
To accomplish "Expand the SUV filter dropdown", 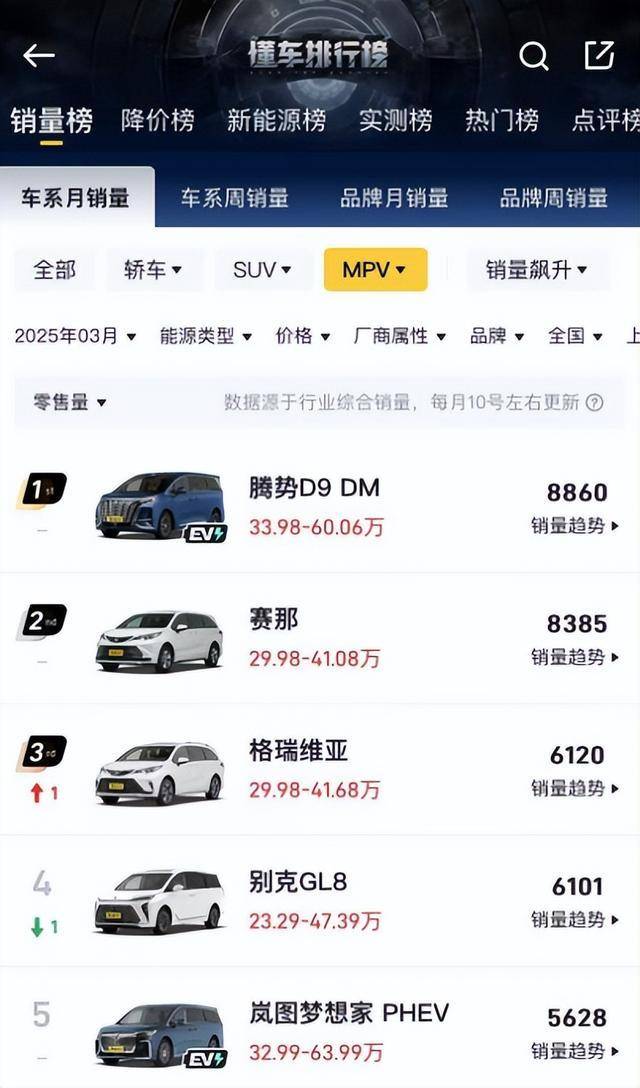I will 262,269.
